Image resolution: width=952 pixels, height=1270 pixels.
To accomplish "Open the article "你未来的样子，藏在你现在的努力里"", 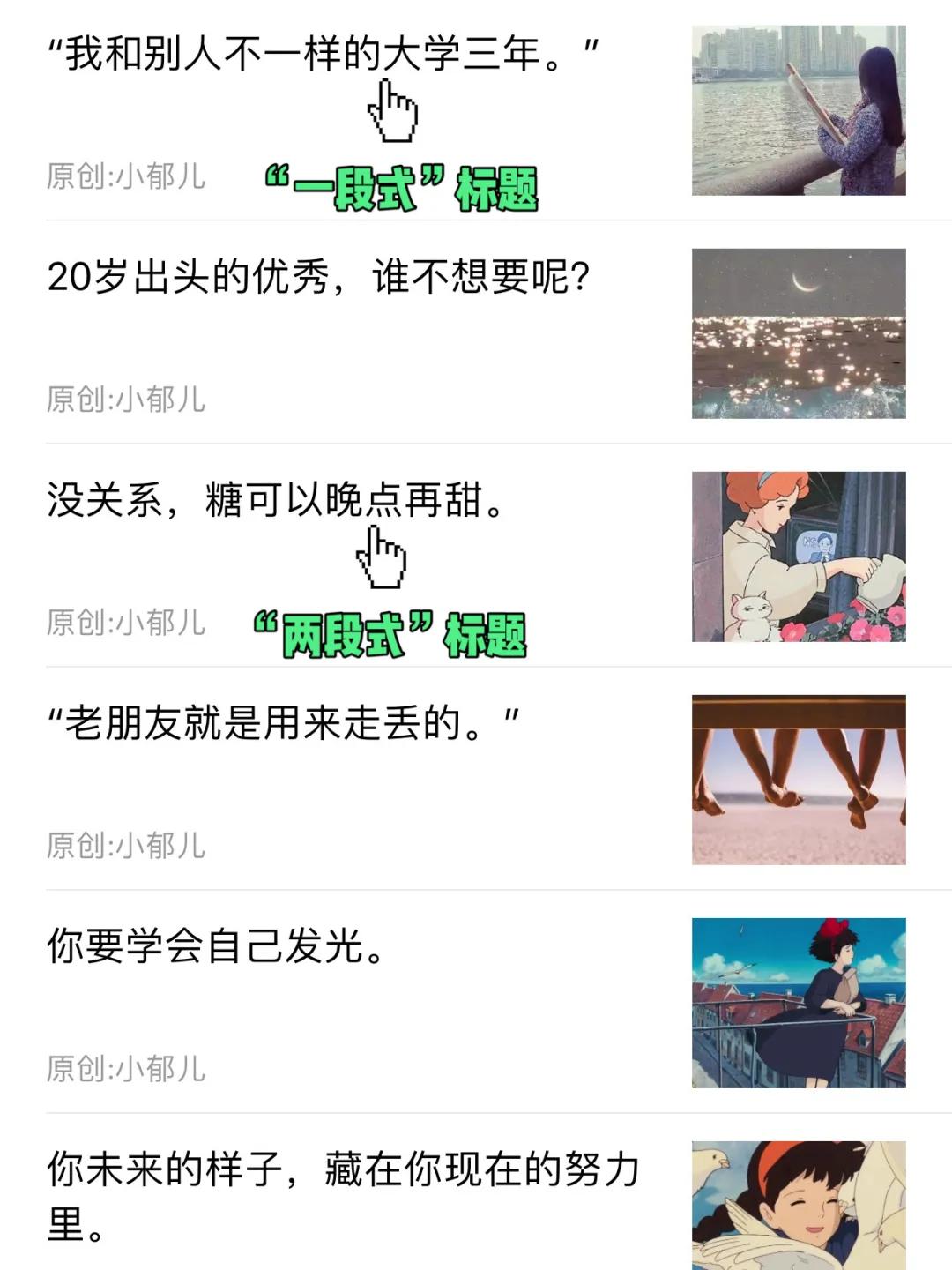I will click(x=344, y=1186).
